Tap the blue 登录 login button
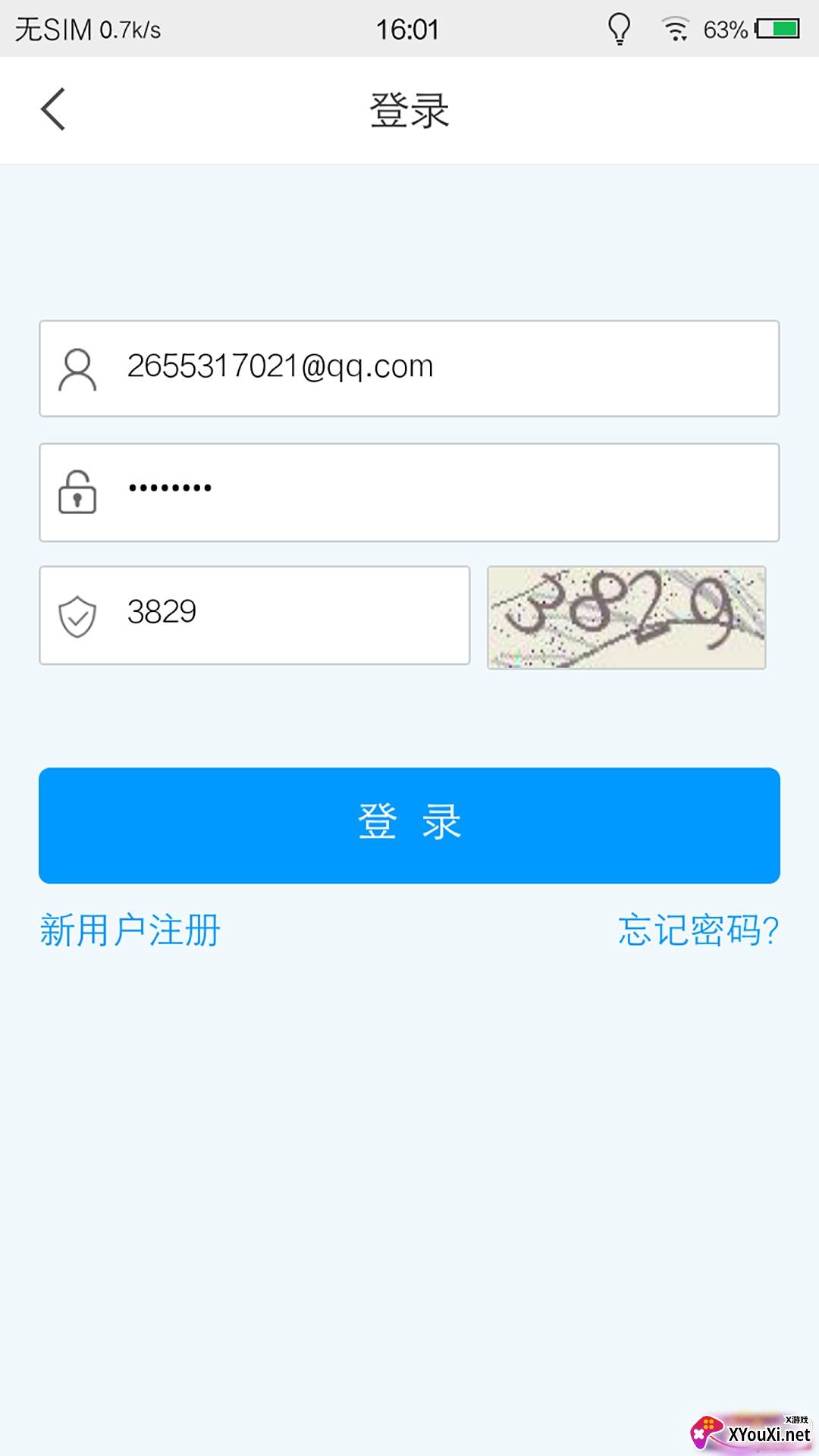819x1456 pixels. click(409, 825)
